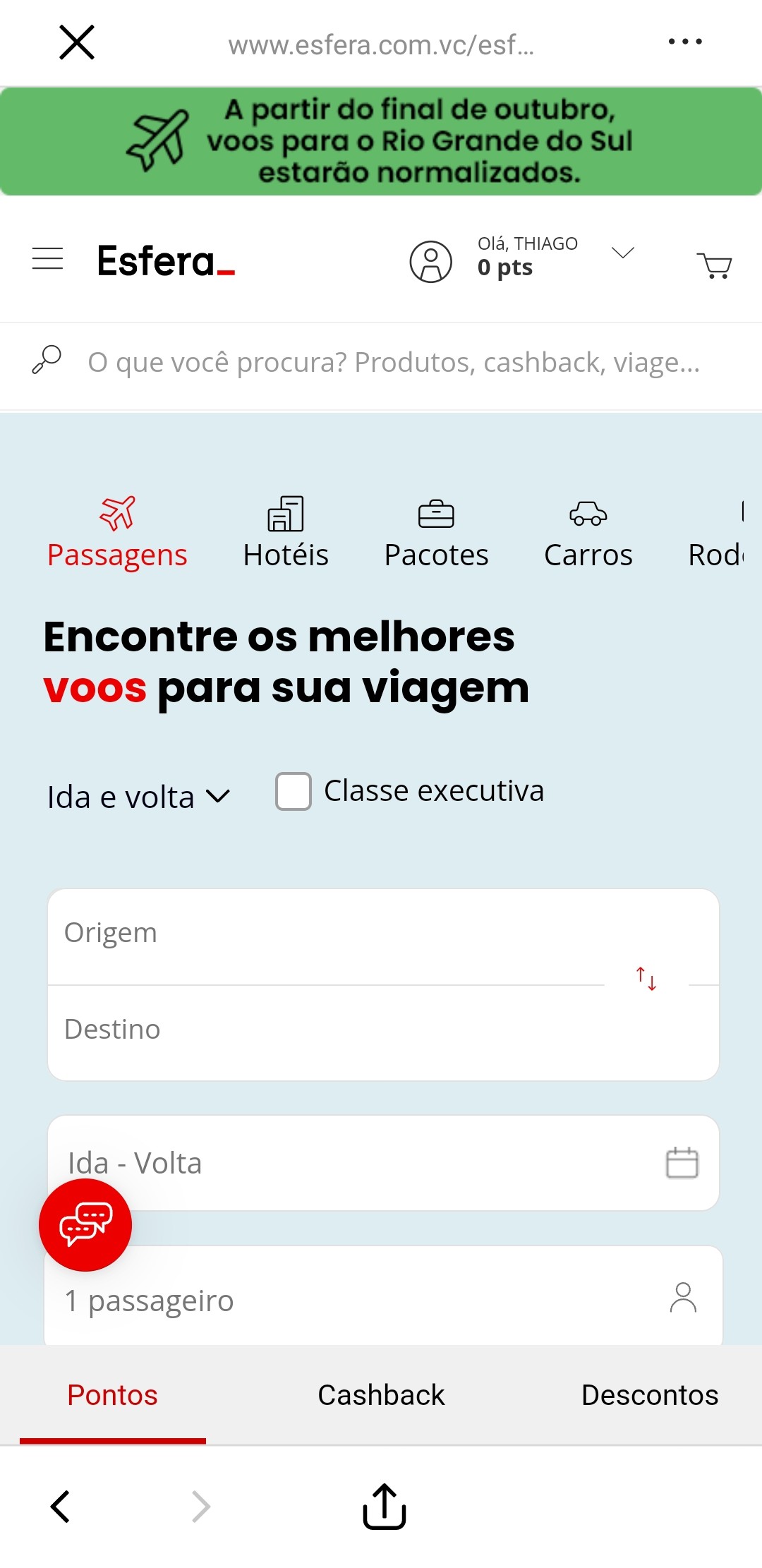Viewport: 762px width, 1568px height.
Task: Click the Origem input field
Action: click(x=282, y=933)
